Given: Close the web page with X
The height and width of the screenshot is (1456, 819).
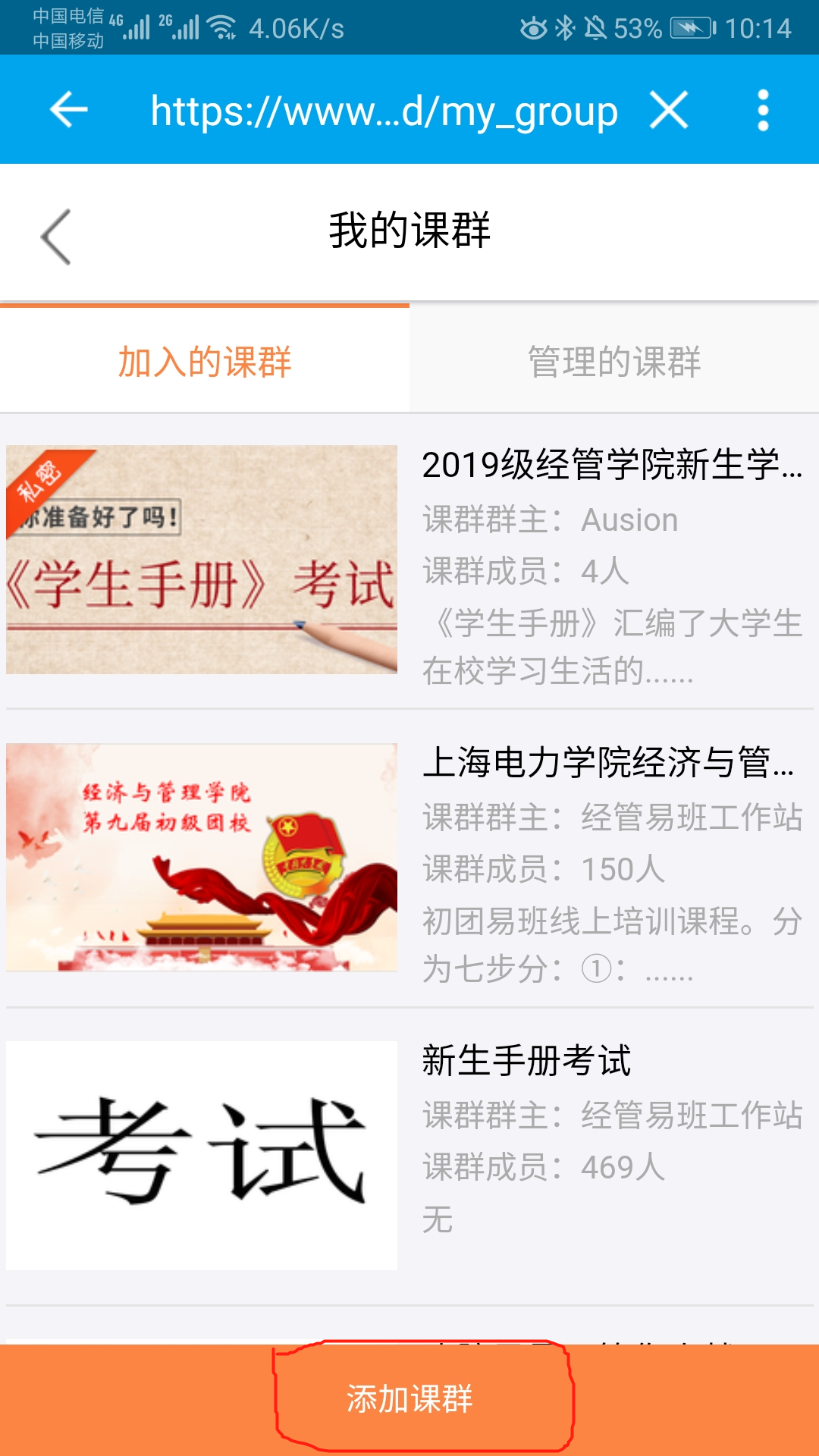Looking at the screenshot, I should [x=669, y=111].
